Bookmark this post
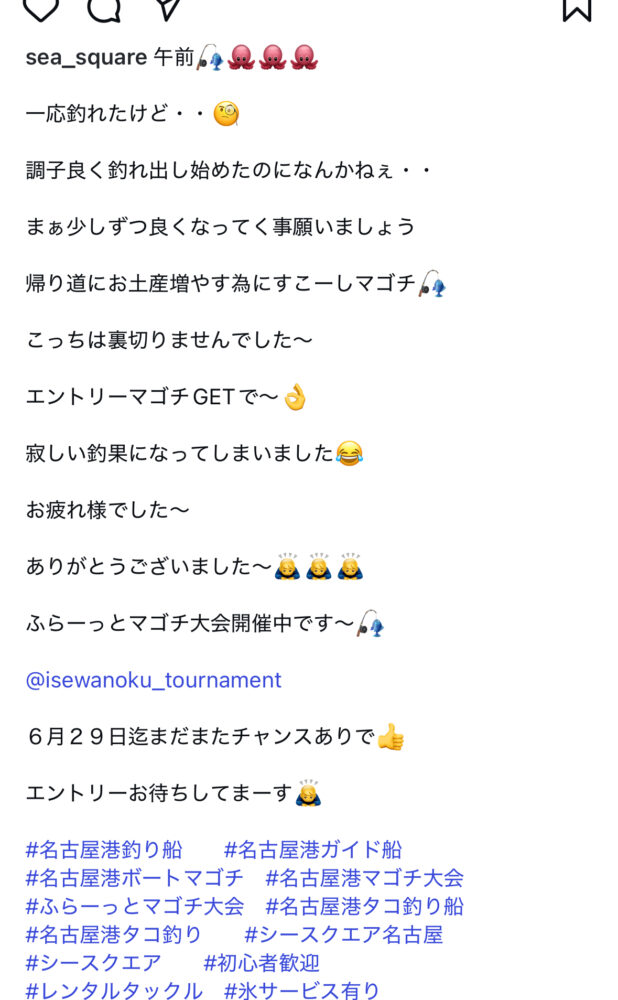Screen dimensions: 618x1000 tap(577, 8)
